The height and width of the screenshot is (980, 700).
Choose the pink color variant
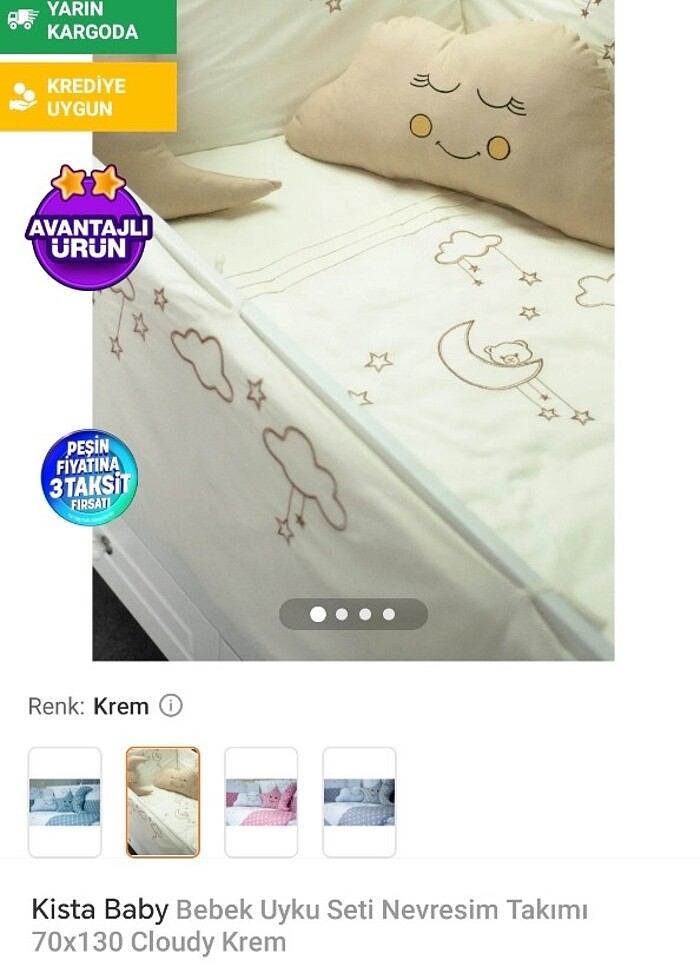[261, 802]
